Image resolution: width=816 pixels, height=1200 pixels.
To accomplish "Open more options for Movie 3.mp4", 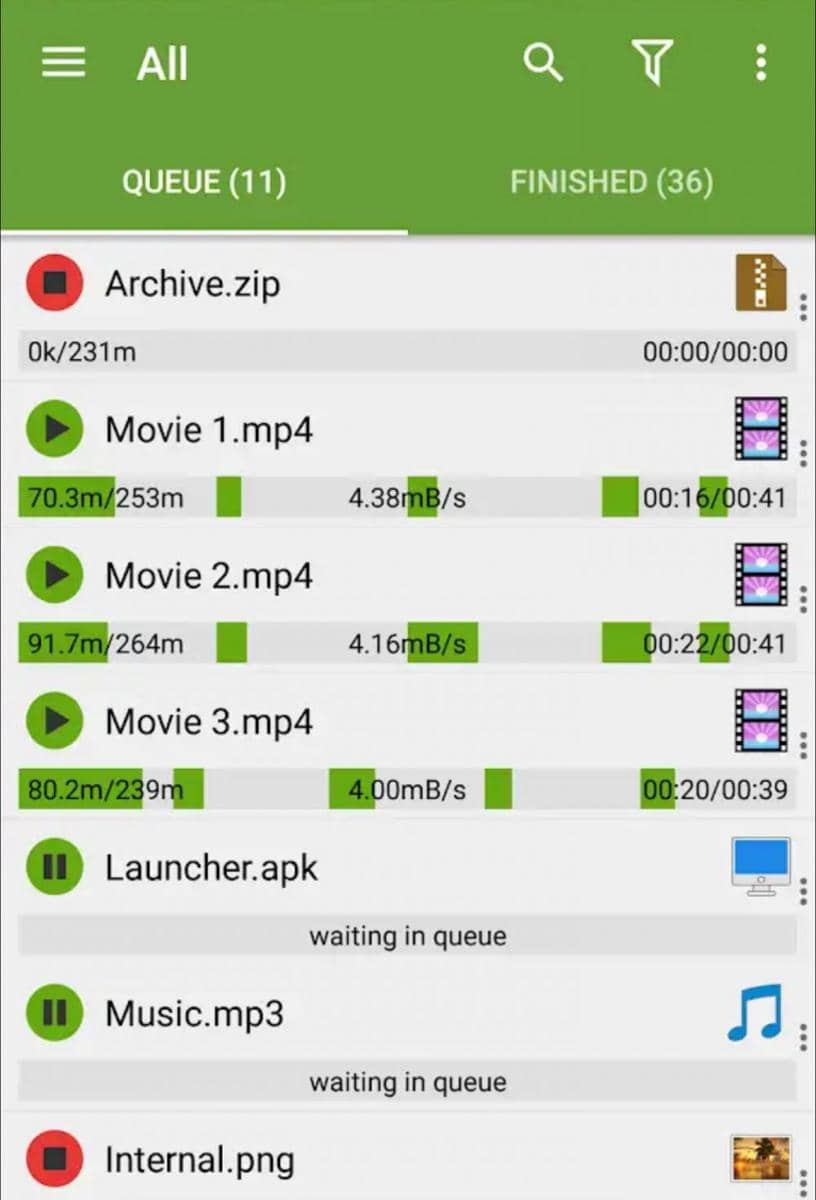I will coord(803,745).
